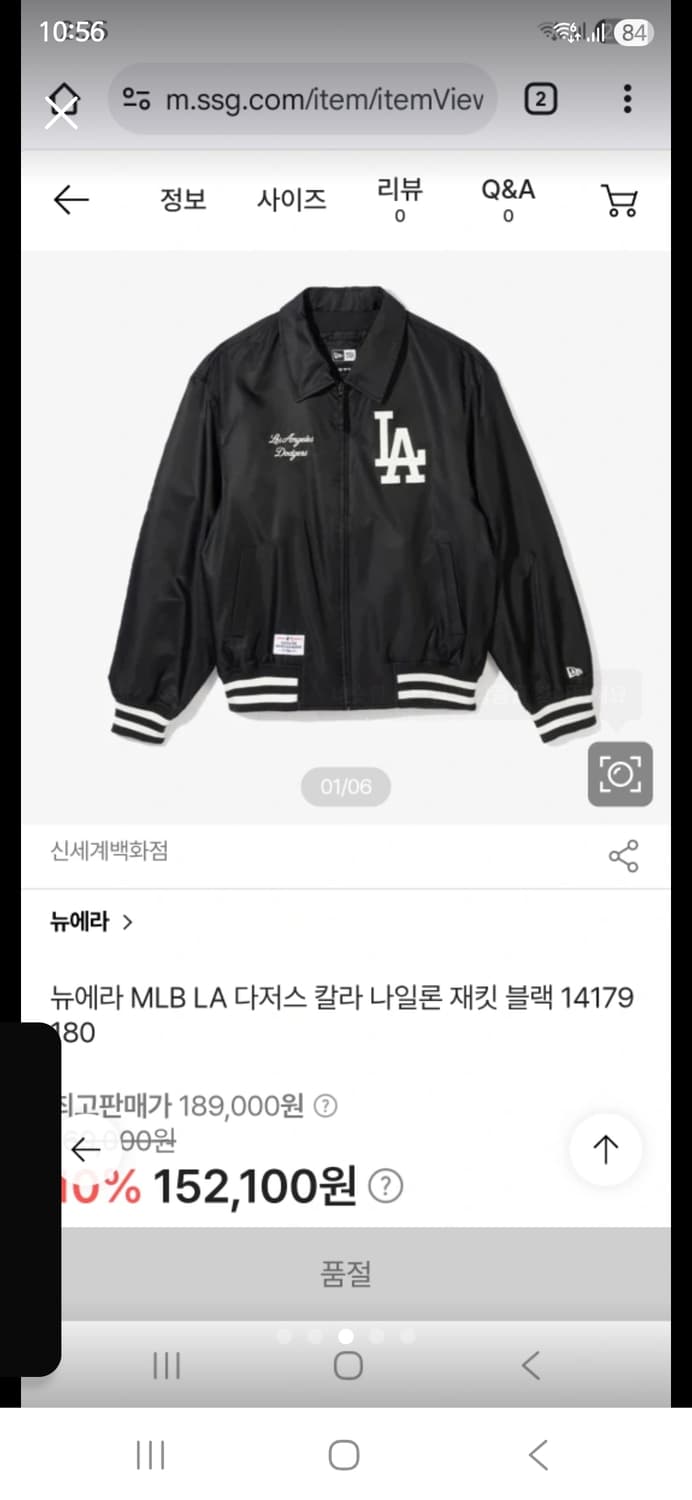Screen dimensions: 692x1500
Task: Switch to the 정보 tab
Action: point(183,199)
